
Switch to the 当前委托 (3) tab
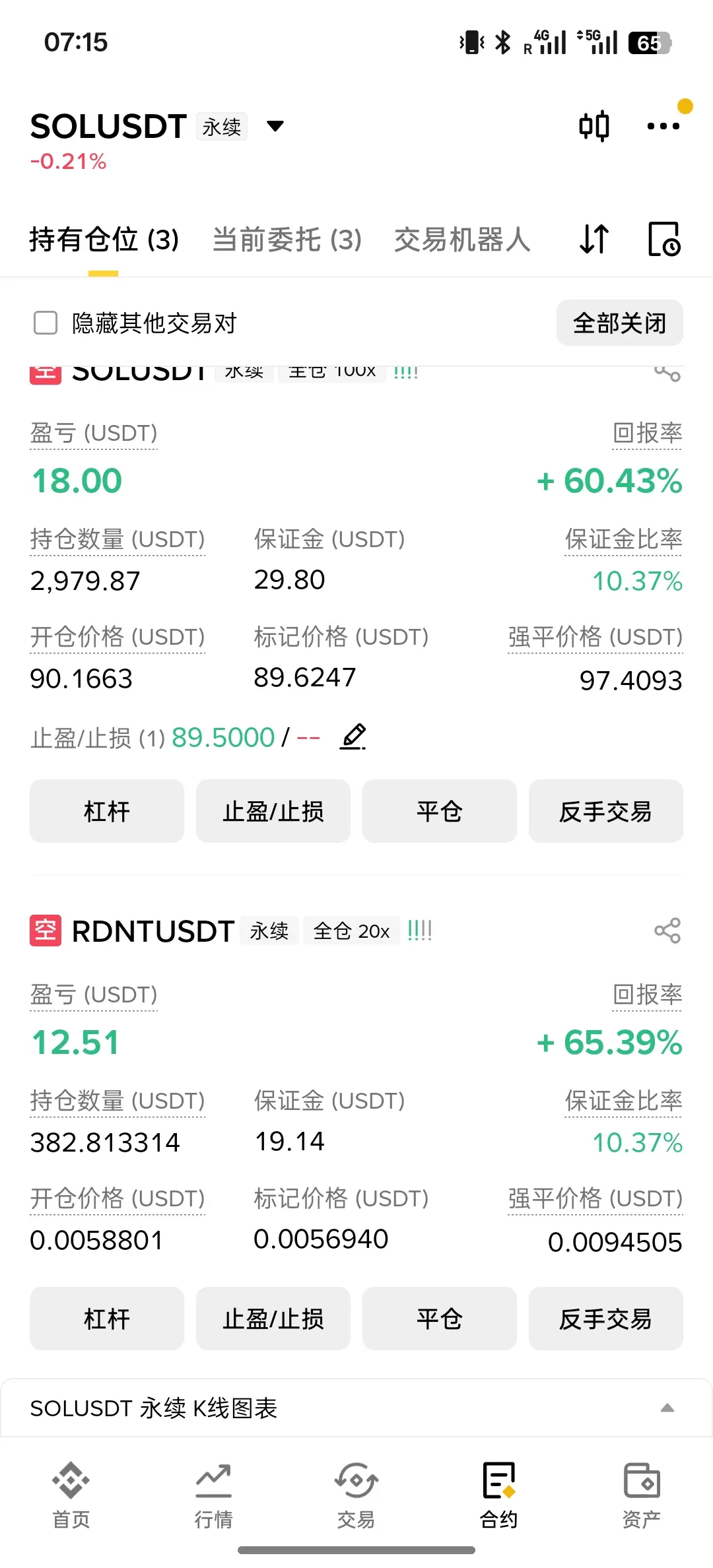[x=287, y=239]
